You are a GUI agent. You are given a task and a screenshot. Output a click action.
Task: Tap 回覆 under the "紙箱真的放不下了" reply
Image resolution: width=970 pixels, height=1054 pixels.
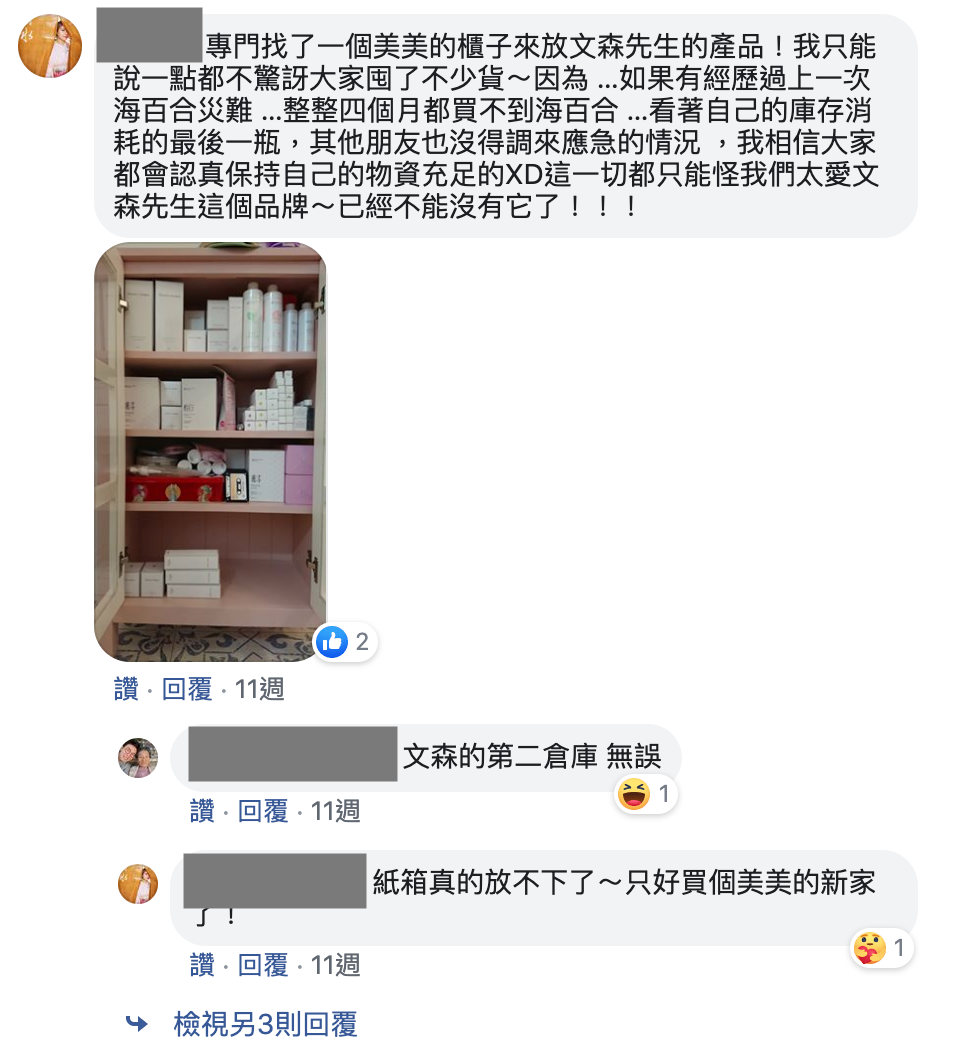[262, 965]
